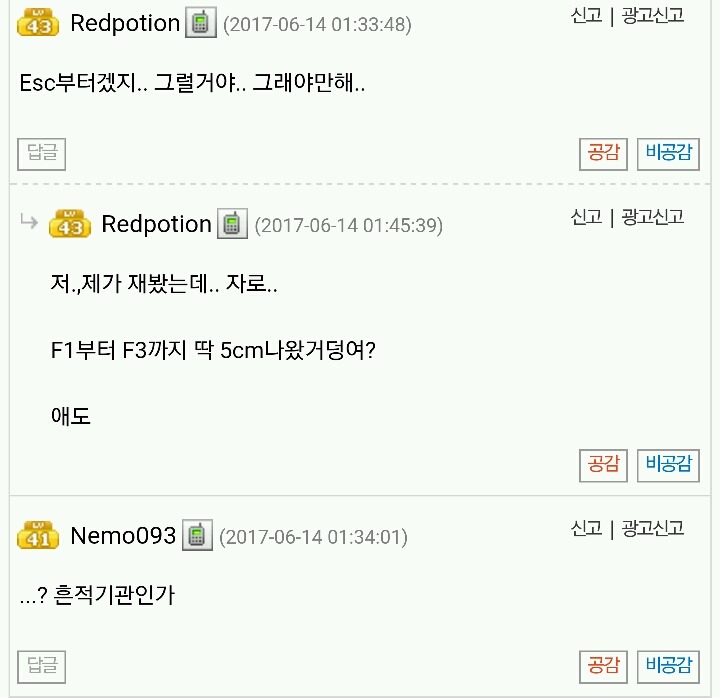Dislike Nemo093's comment with 비공감
720x698 pixels.
668,665
